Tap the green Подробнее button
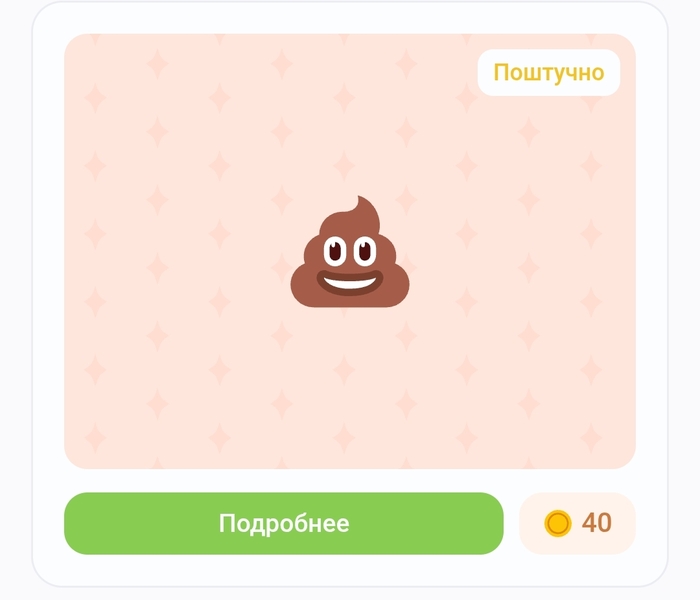Image resolution: width=700 pixels, height=600 pixels. tap(283, 523)
